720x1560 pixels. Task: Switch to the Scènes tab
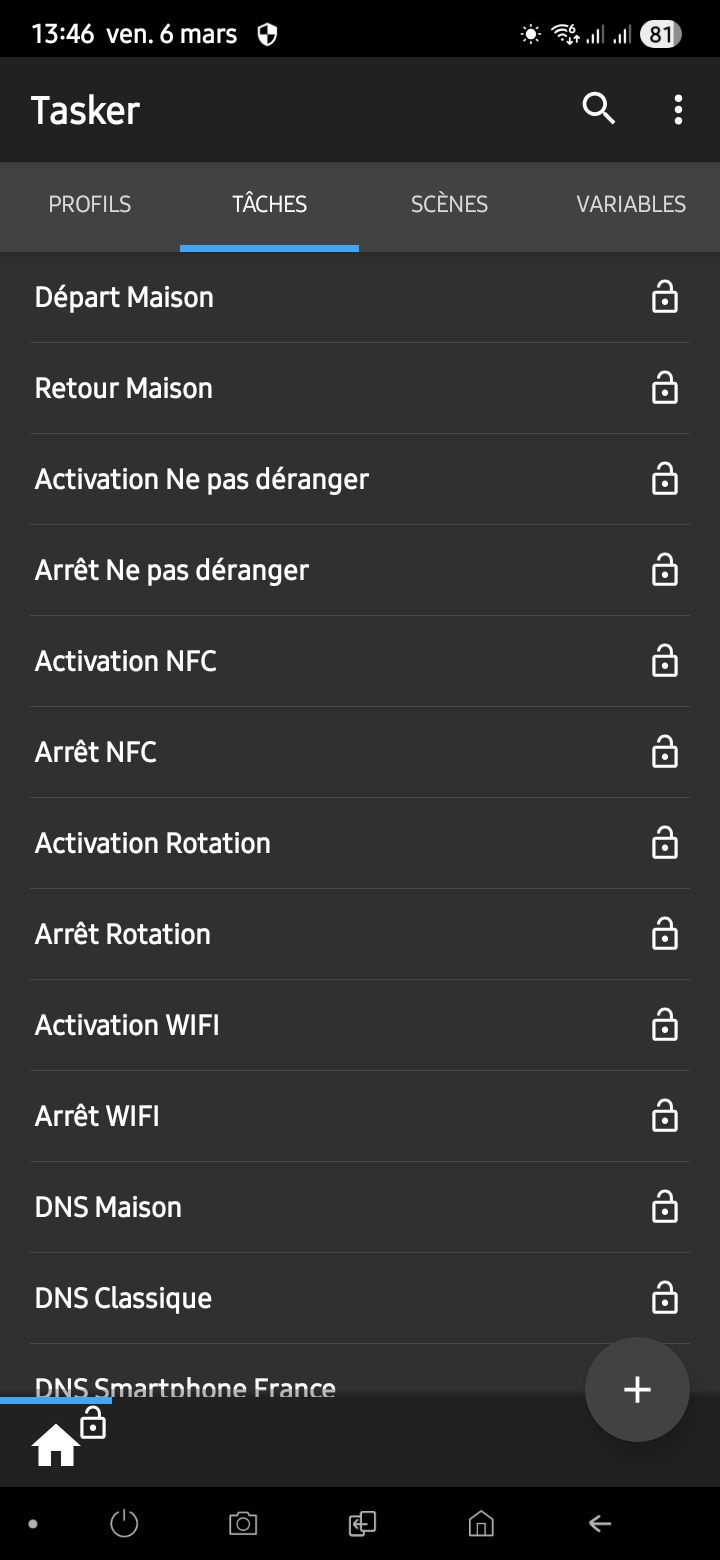pyautogui.click(x=449, y=204)
